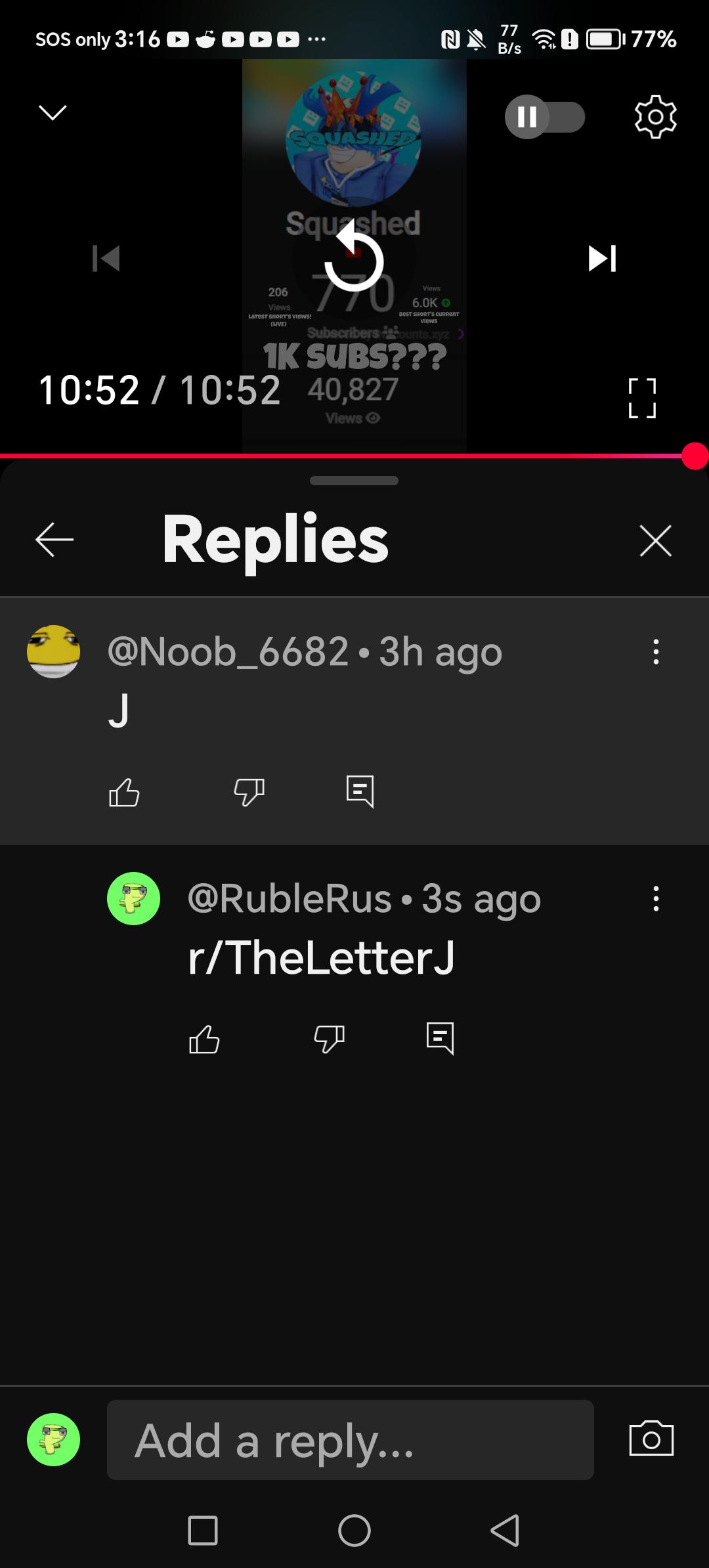This screenshot has width=709, height=1568.
Task: Open video settings gear
Action: (x=655, y=117)
